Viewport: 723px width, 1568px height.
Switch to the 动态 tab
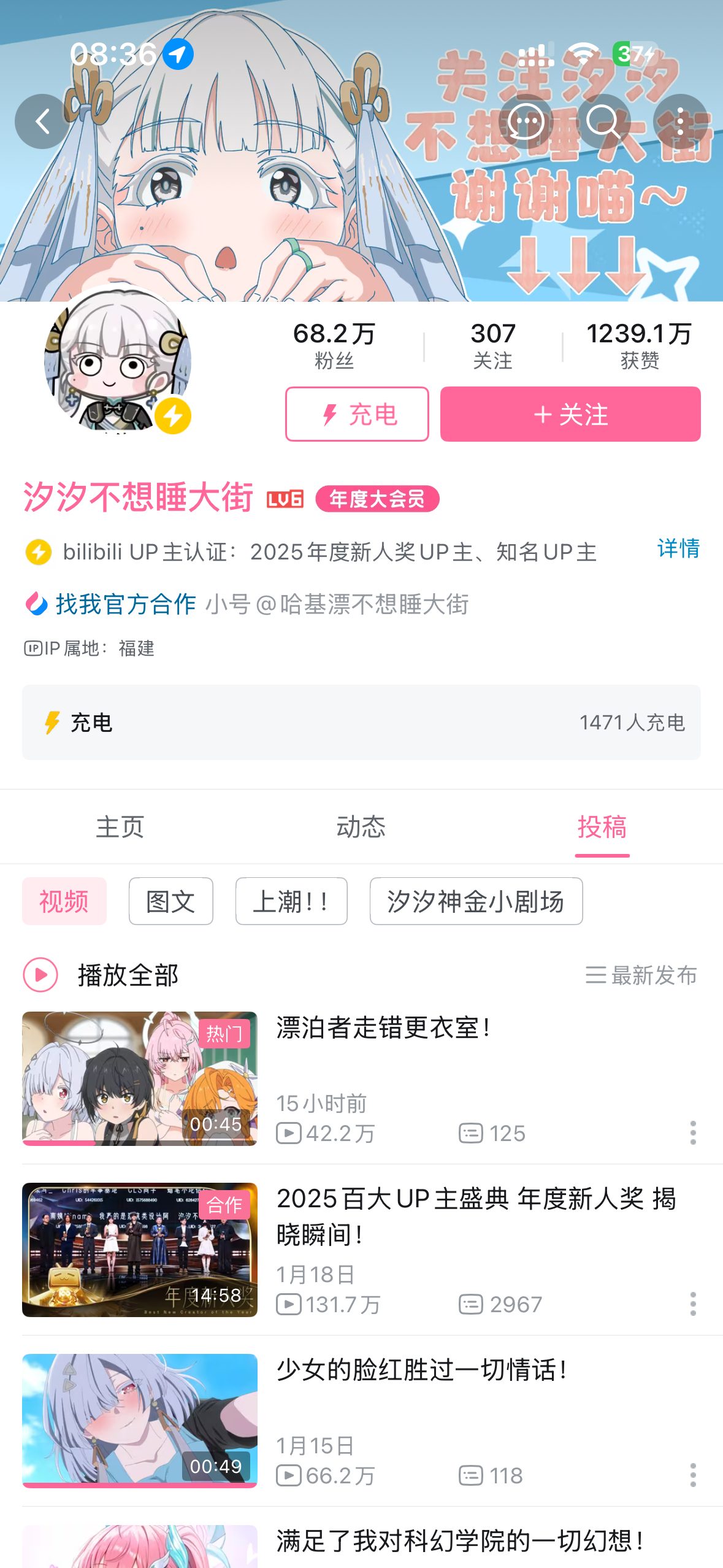click(x=361, y=827)
